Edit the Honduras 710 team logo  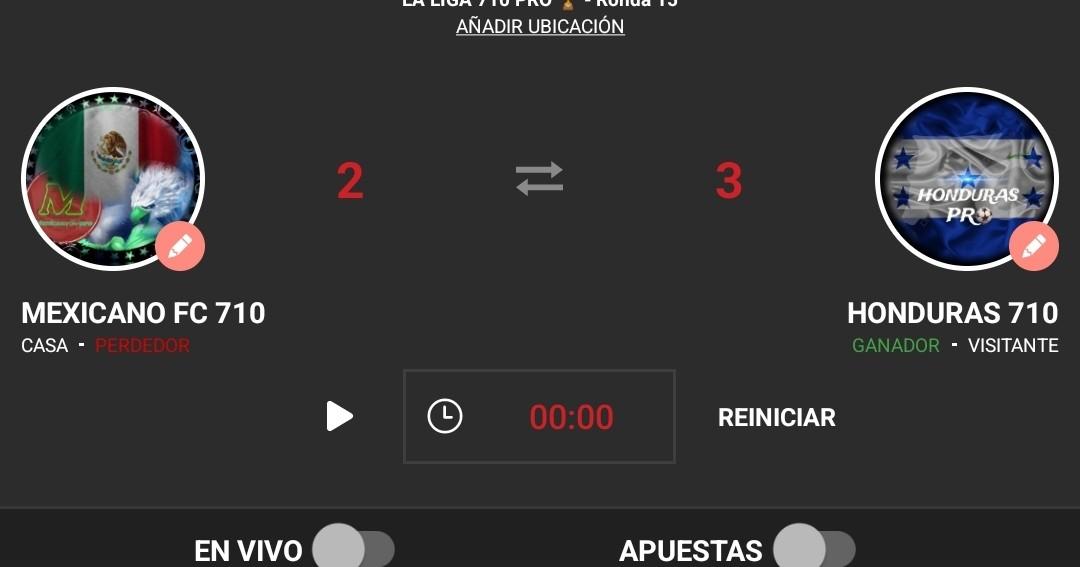(x=1033, y=246)
